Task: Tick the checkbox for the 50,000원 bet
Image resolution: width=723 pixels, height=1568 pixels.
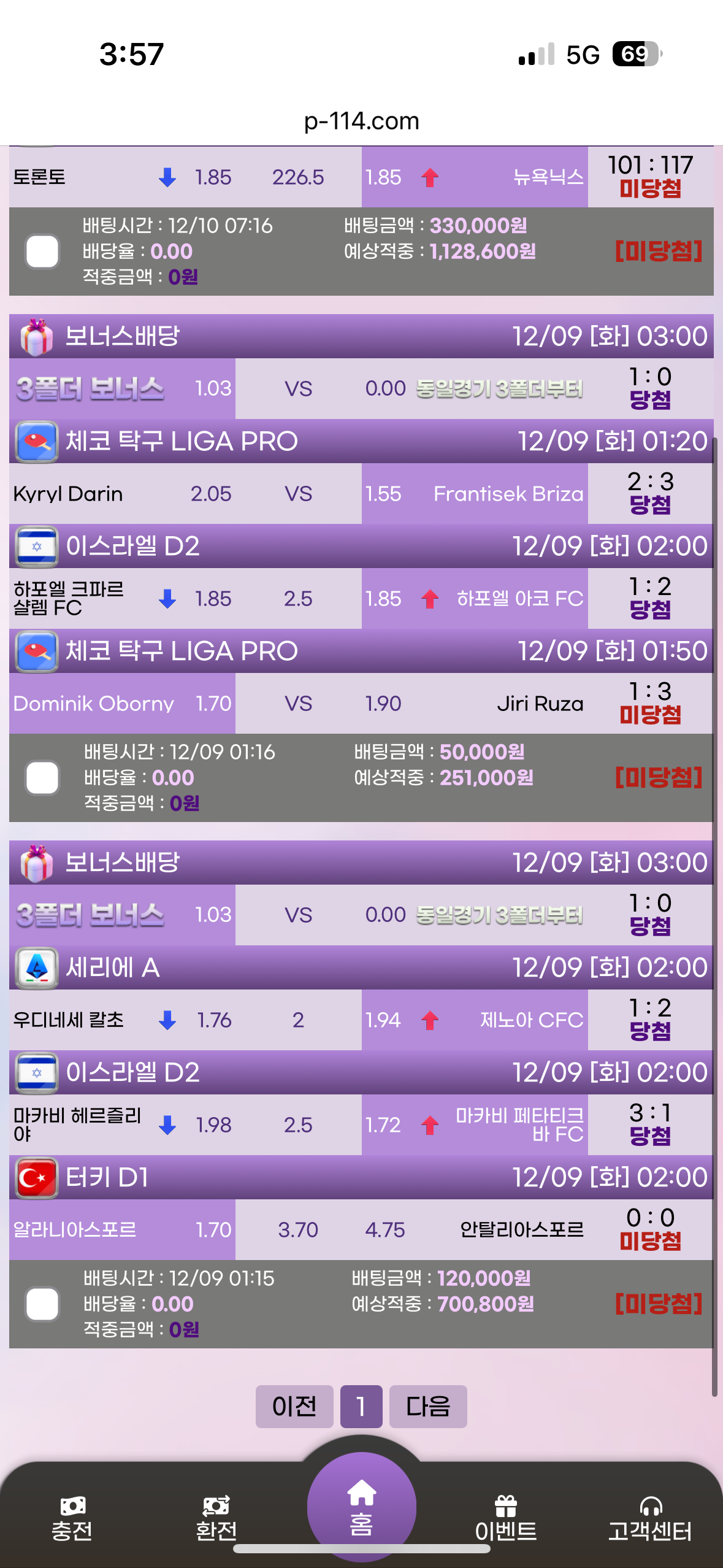Action: [x=42, y=778]
